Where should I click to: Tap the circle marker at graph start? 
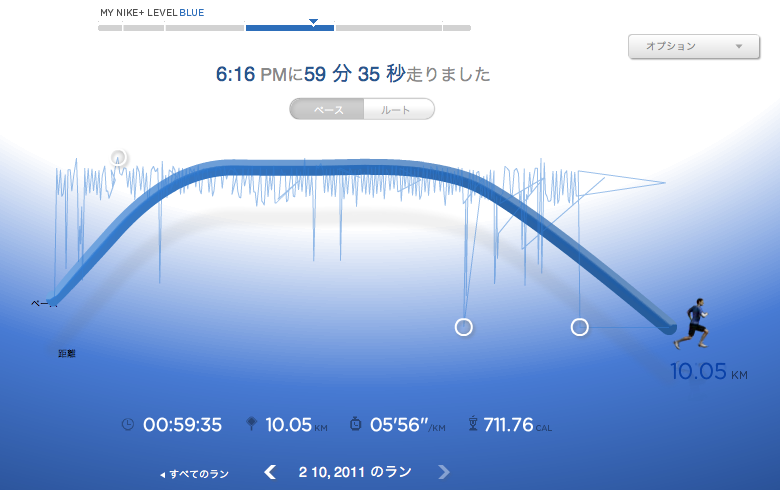click(x=118, y=157)
